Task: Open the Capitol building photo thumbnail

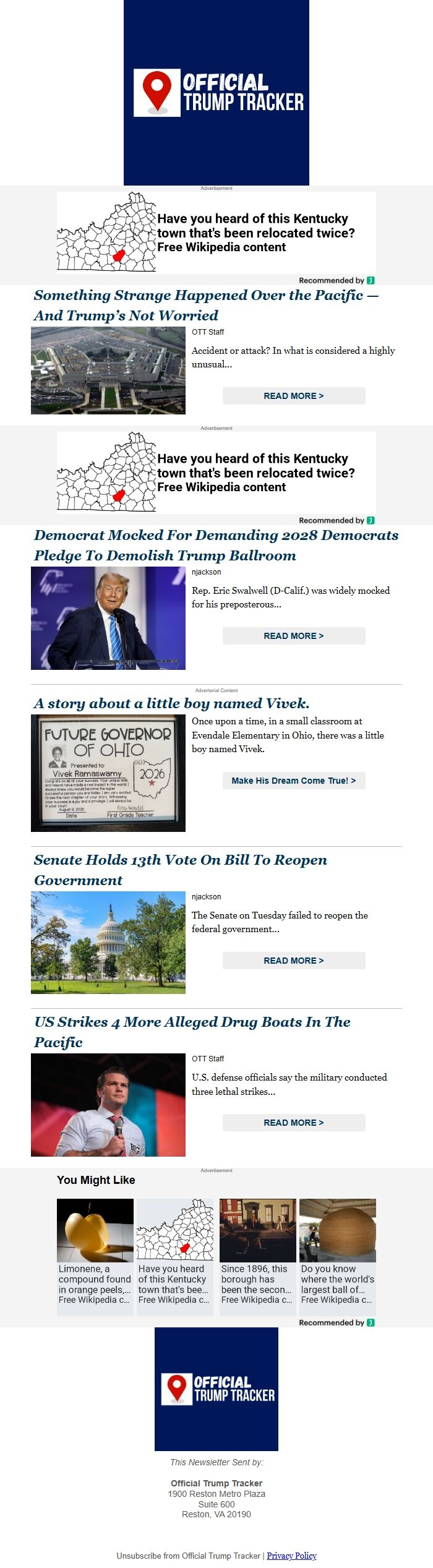Action: point(108,943)
